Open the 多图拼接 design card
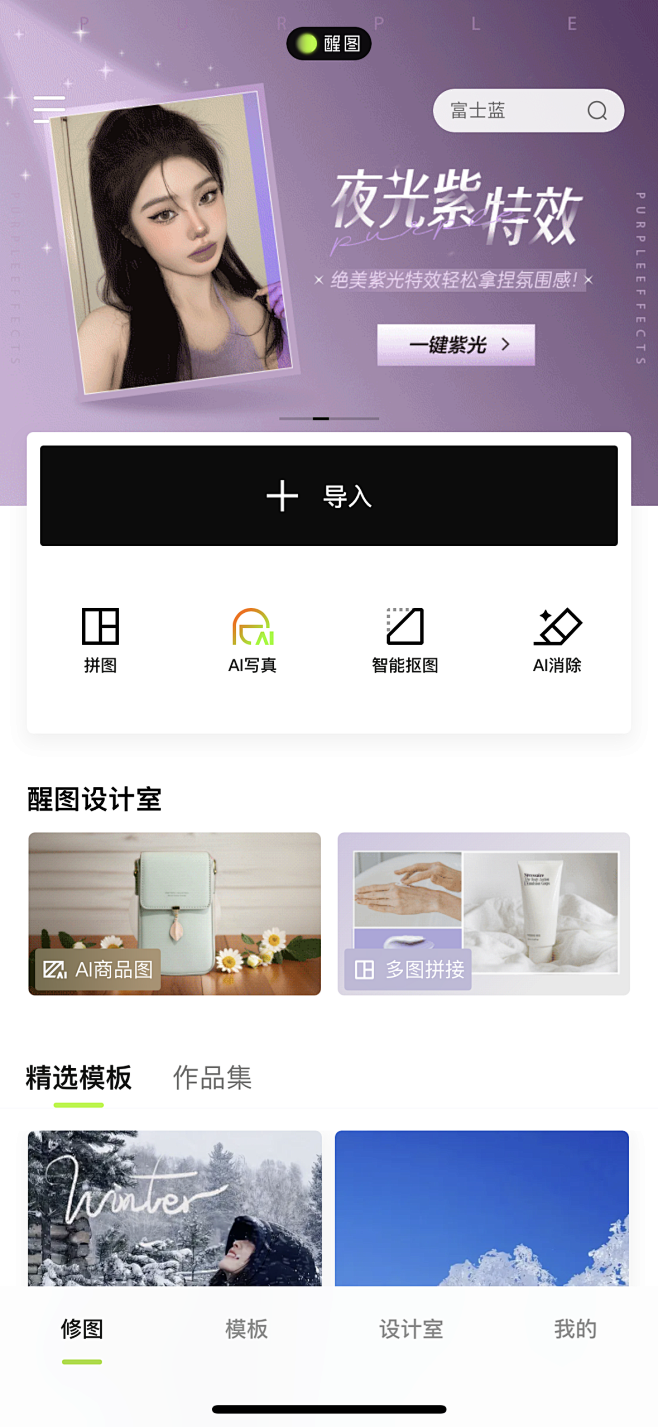658x1427 pixels. (483, 913)
